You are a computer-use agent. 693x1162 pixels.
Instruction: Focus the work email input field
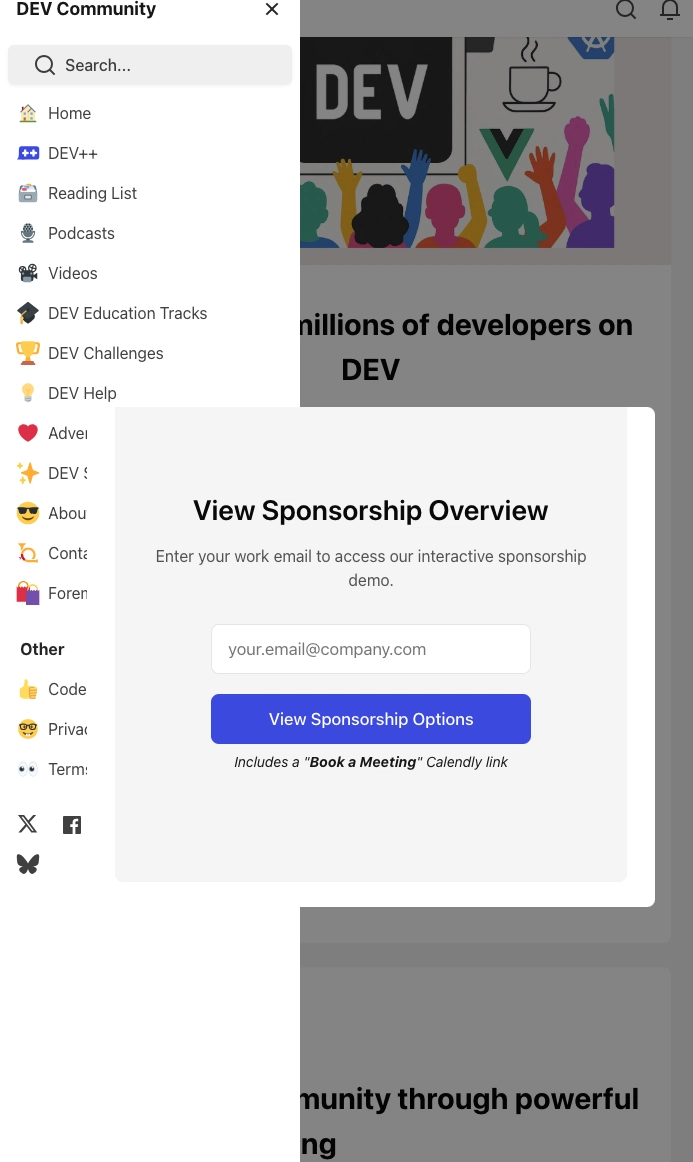[x=370, y=649]
